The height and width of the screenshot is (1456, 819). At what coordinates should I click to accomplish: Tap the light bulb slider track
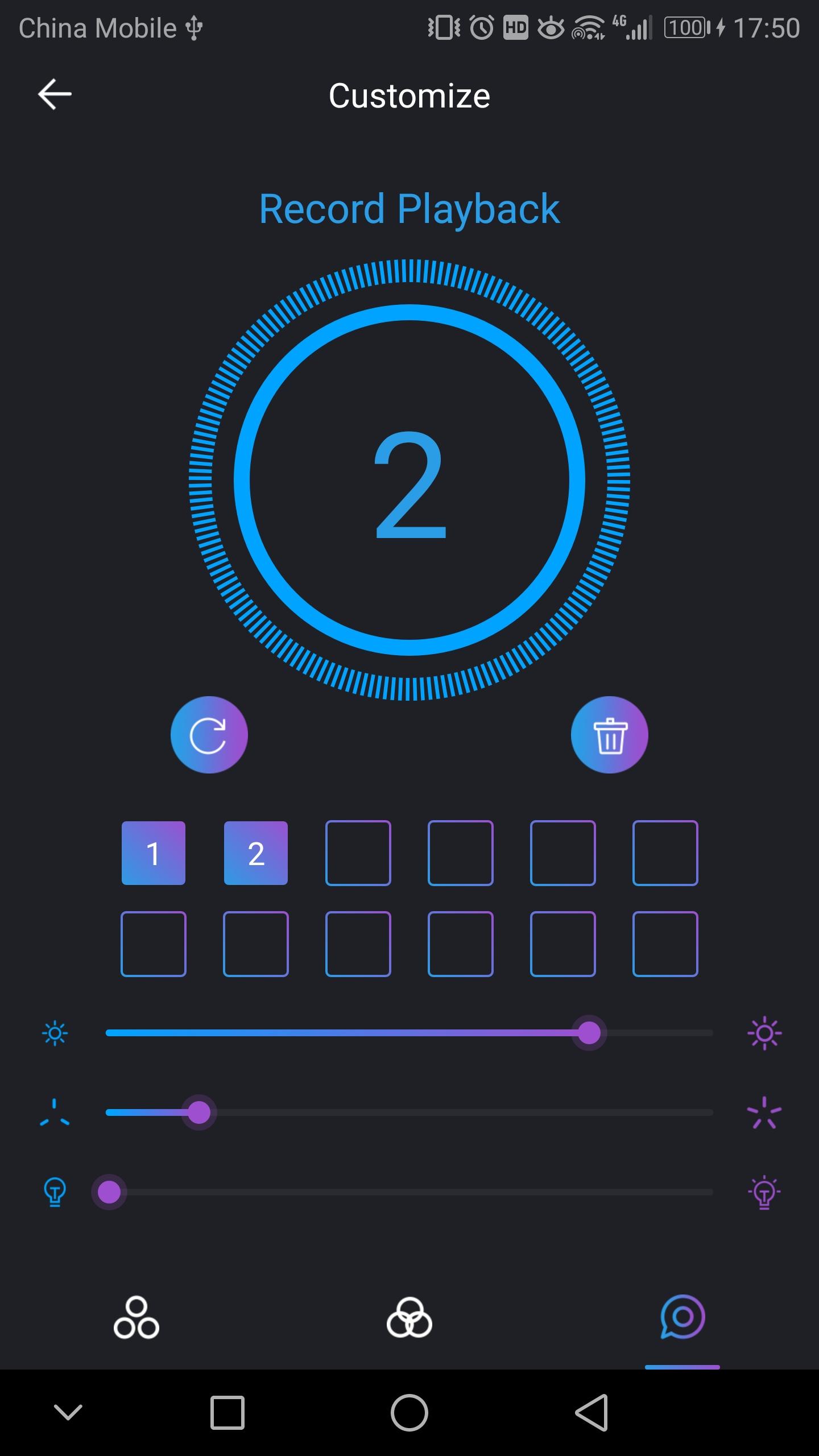pyautogui.click(x=409, y=1192)
